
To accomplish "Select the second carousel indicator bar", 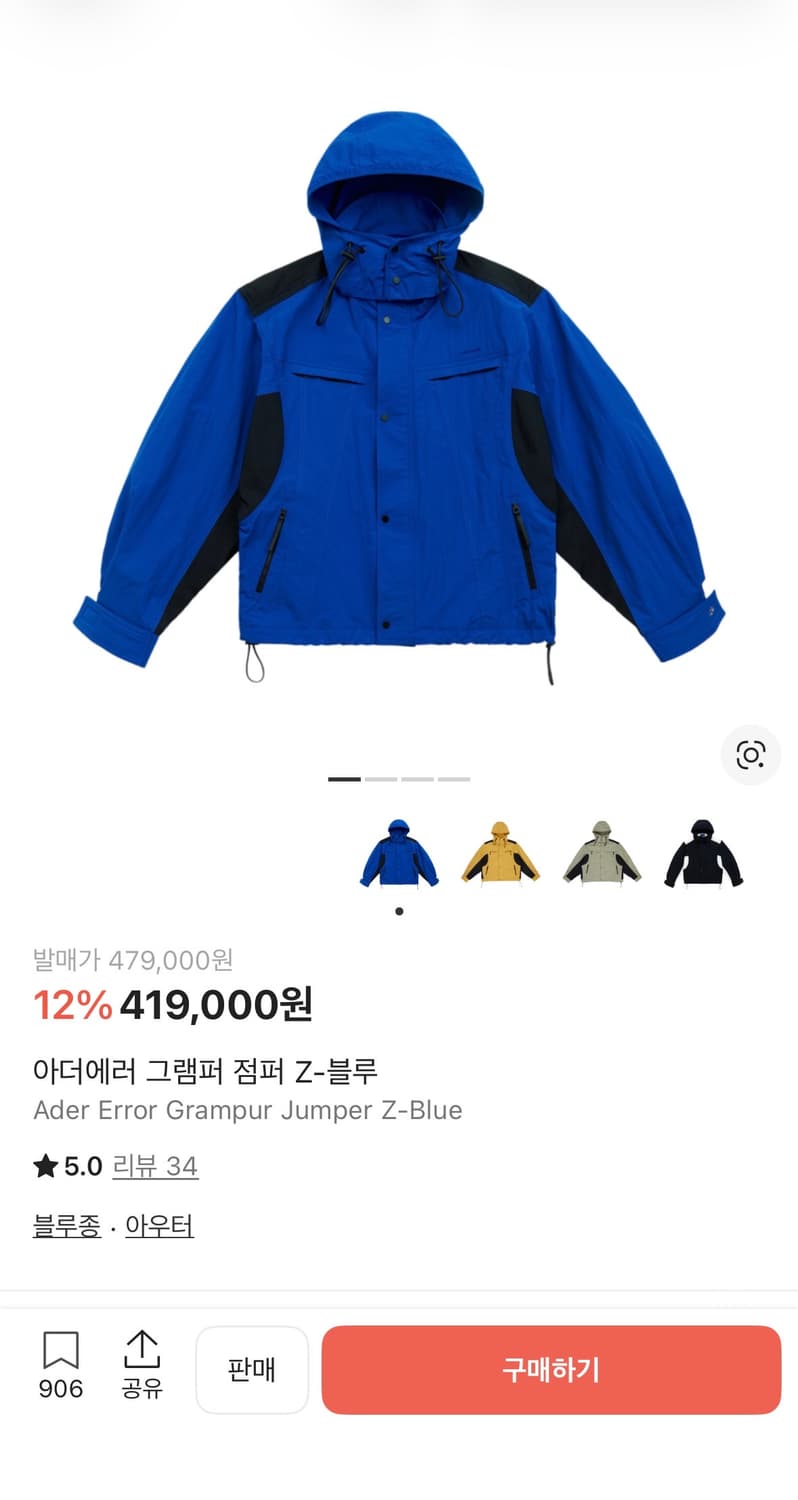I will point(384,778).
